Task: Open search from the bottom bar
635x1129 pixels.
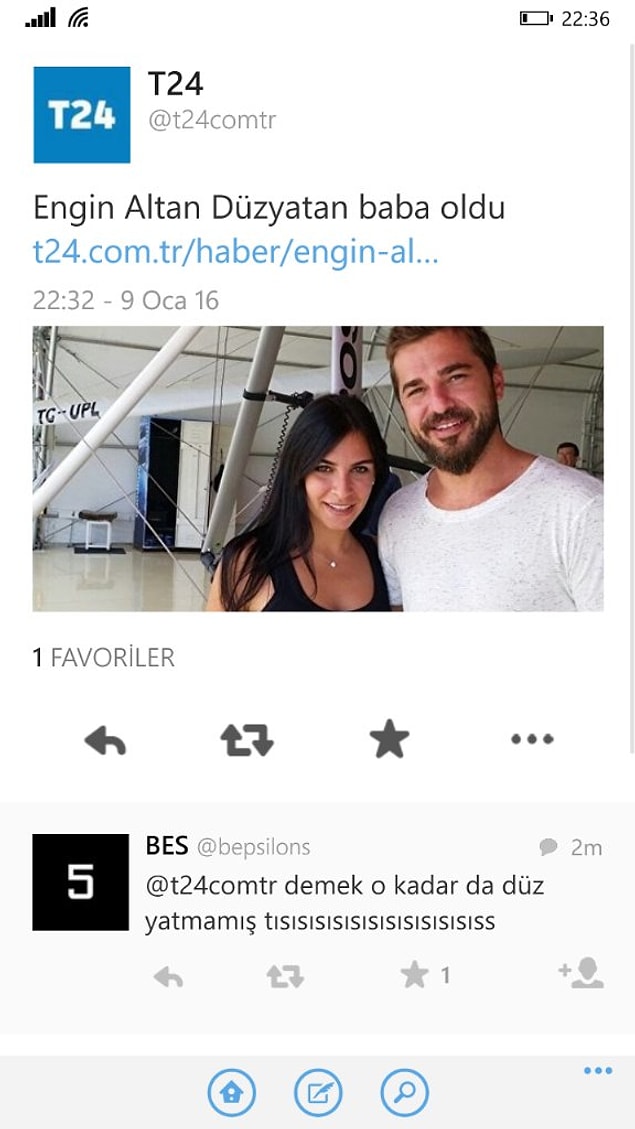Action: (404, 1093)
